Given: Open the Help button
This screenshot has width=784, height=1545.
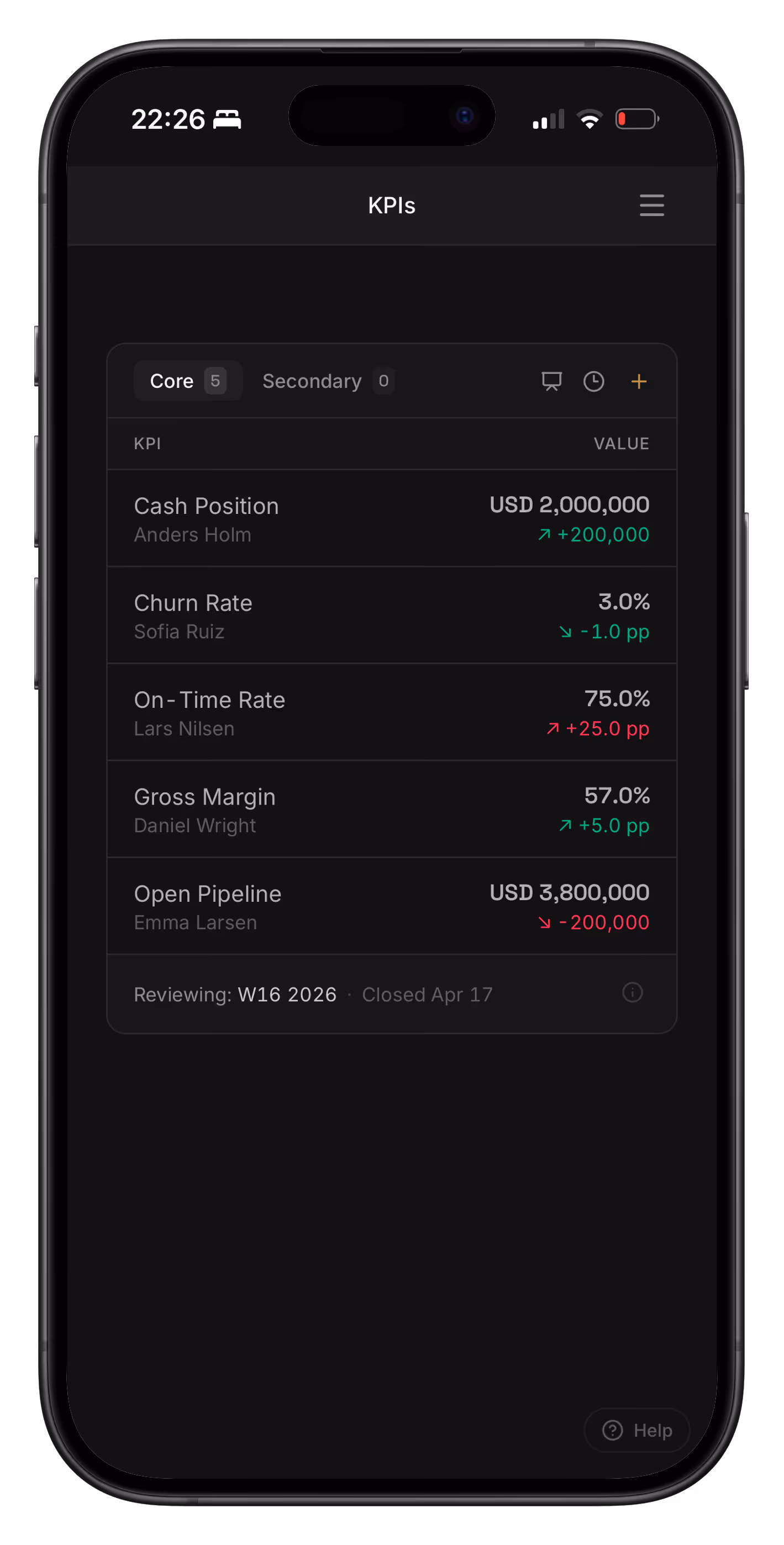Looking at the screenshot, I should 636,1431.
